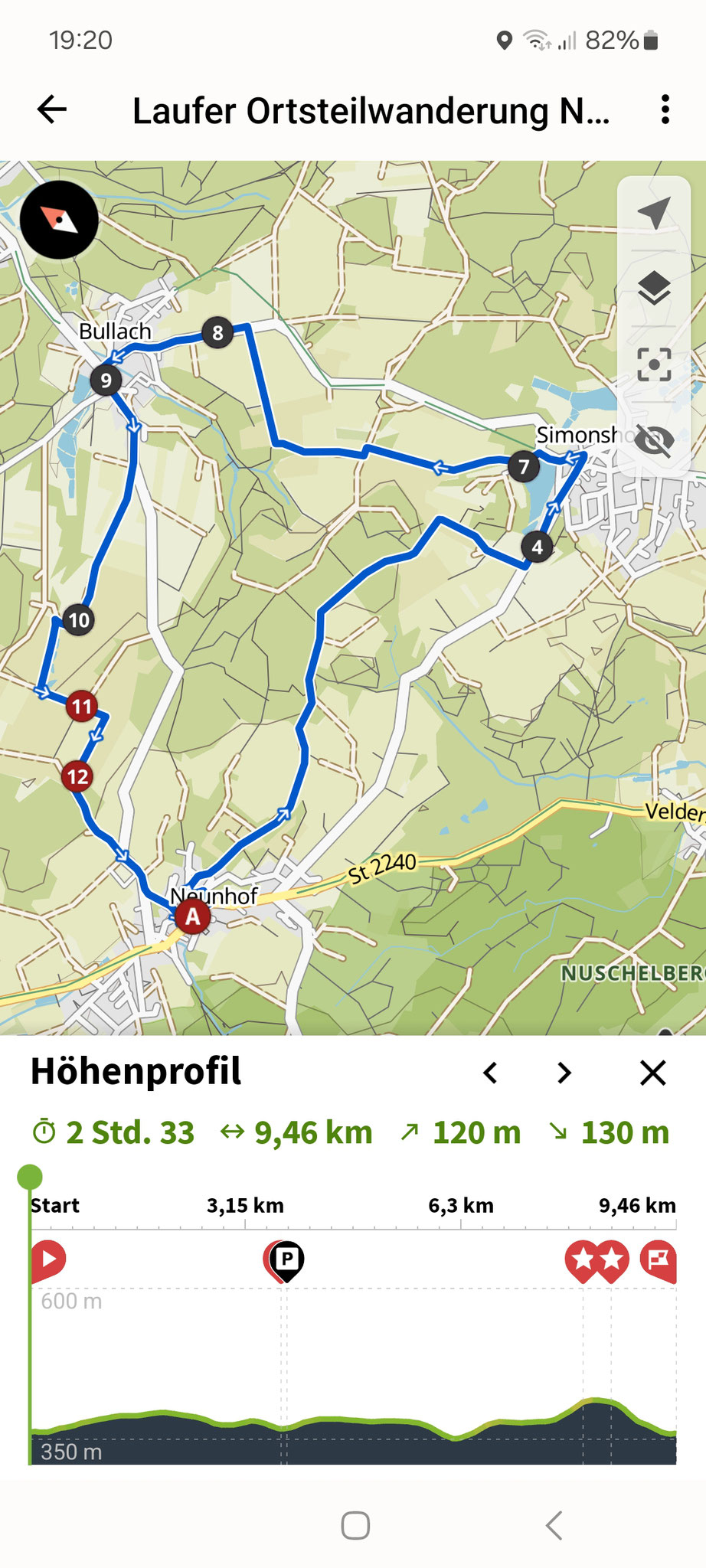Tap the finish flag on the elevation profile
Image resolution: width=706 pixels, height=1568 pixels.
pyautogui.click(x=659, y=1259)
